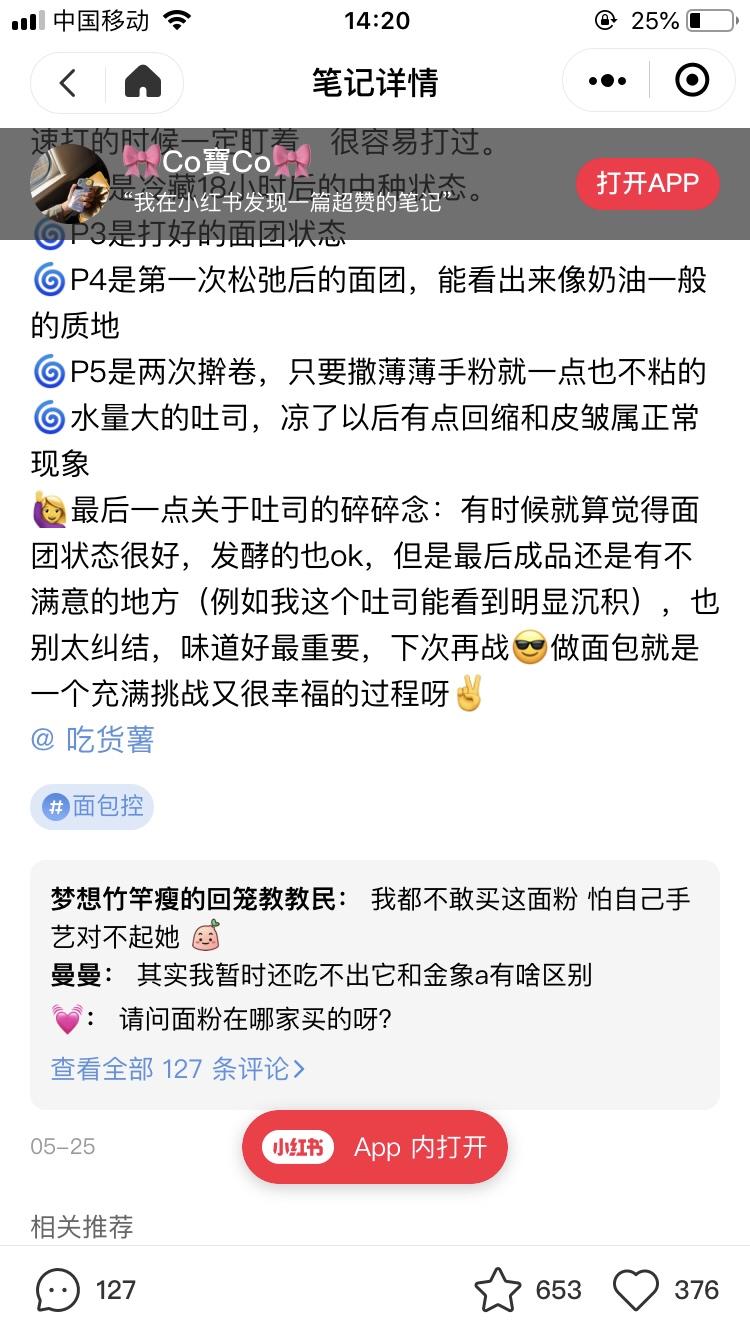Select the #面包控 hashtag chip

[x=92, y=806]
